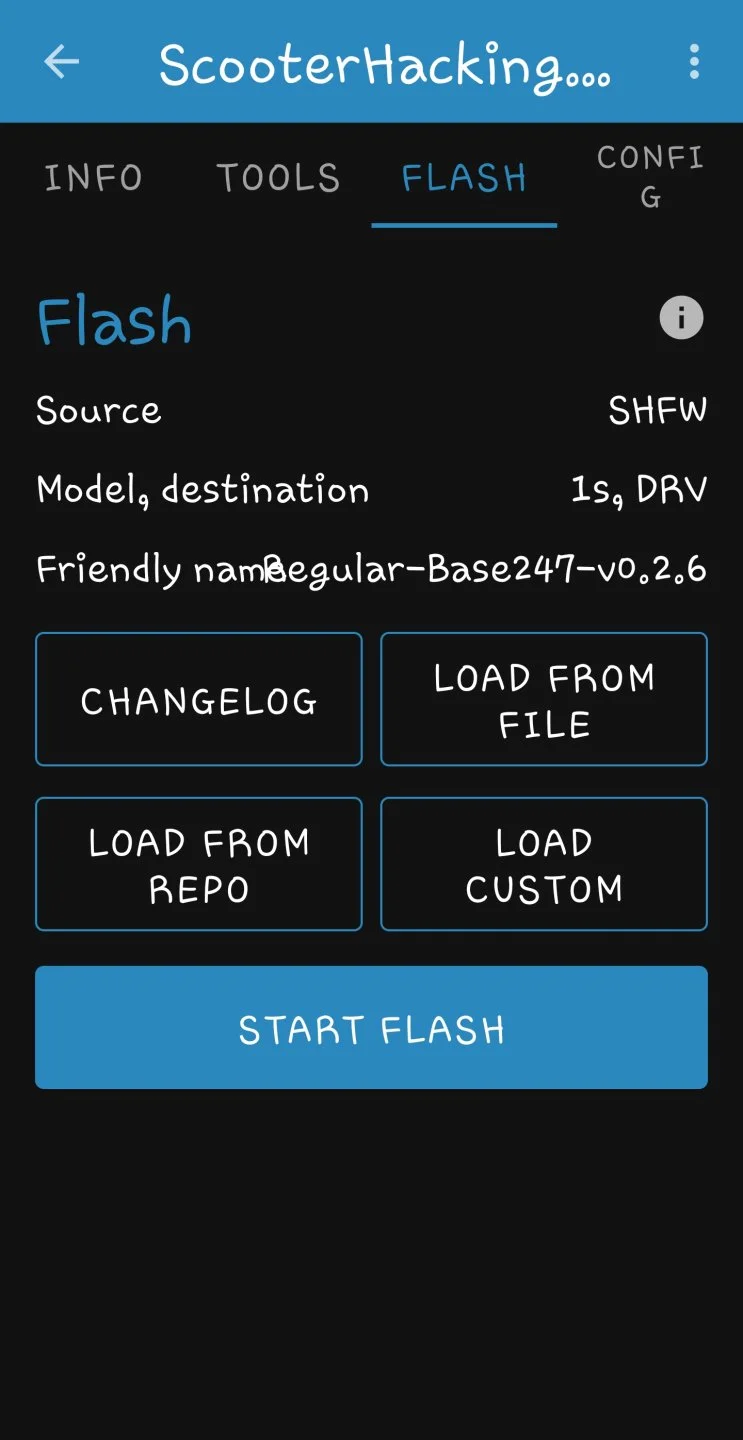743x1440 pixels.
Task: Go back using the arrow icon
Action: (61, 62)
